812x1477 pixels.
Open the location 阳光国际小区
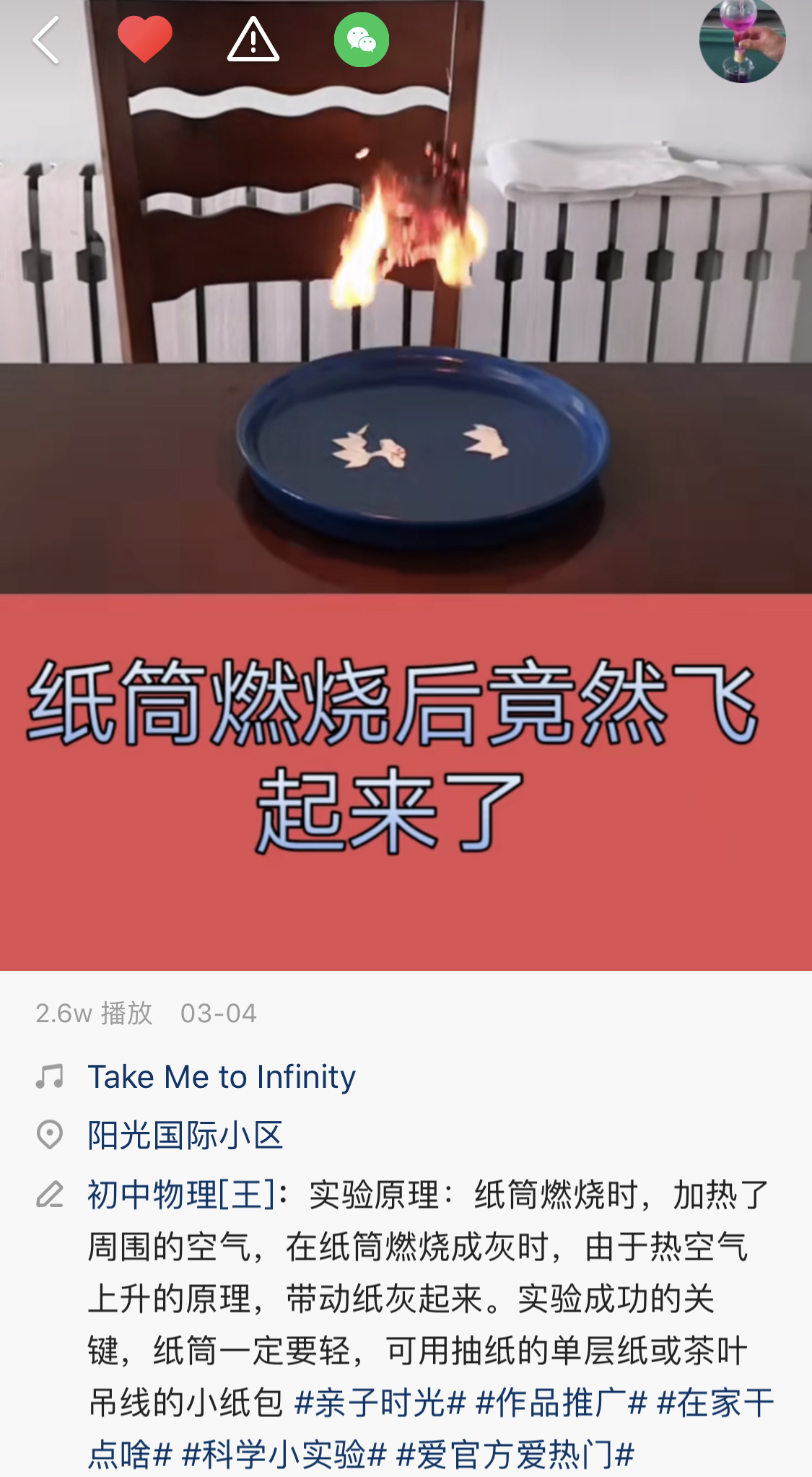185,1136
